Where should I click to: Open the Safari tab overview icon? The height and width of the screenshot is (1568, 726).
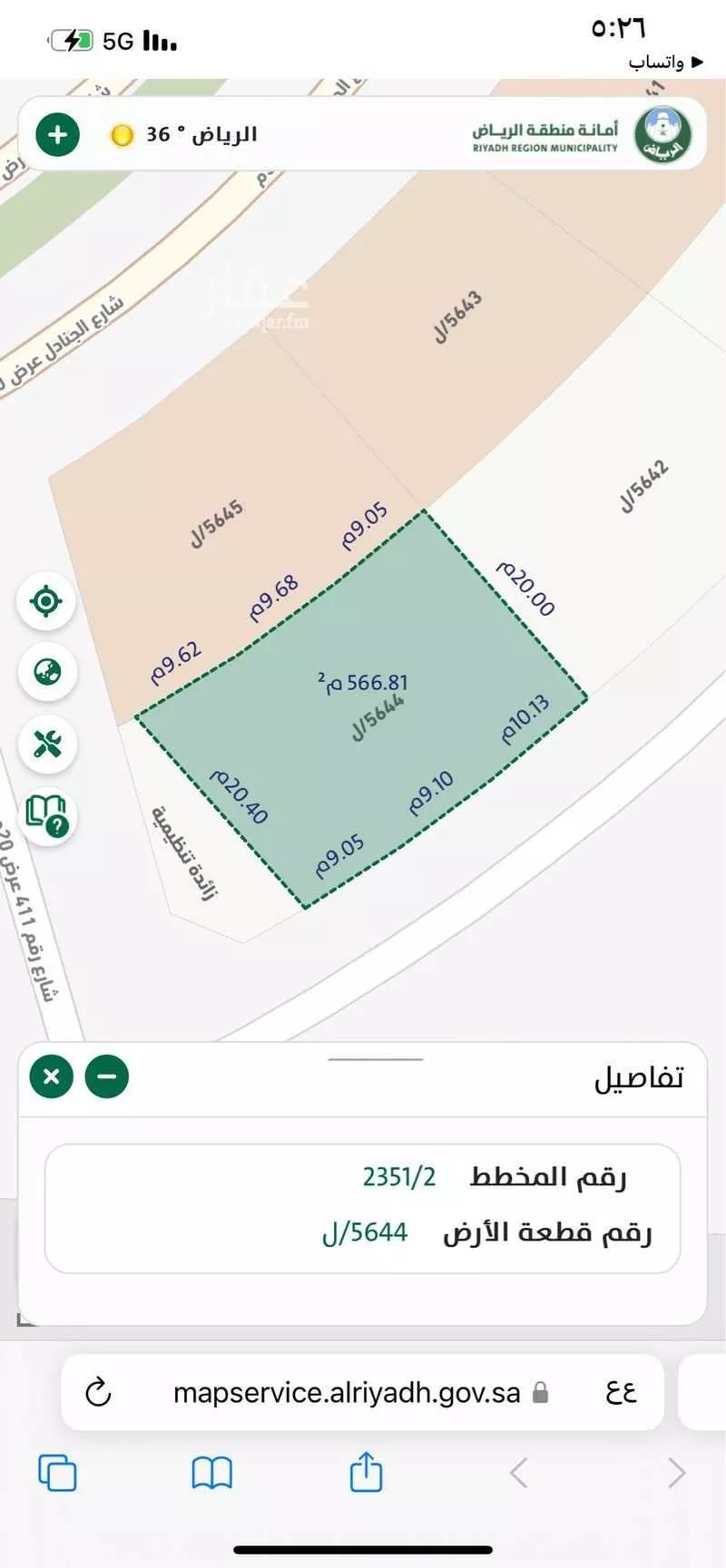coord(56,1472)
